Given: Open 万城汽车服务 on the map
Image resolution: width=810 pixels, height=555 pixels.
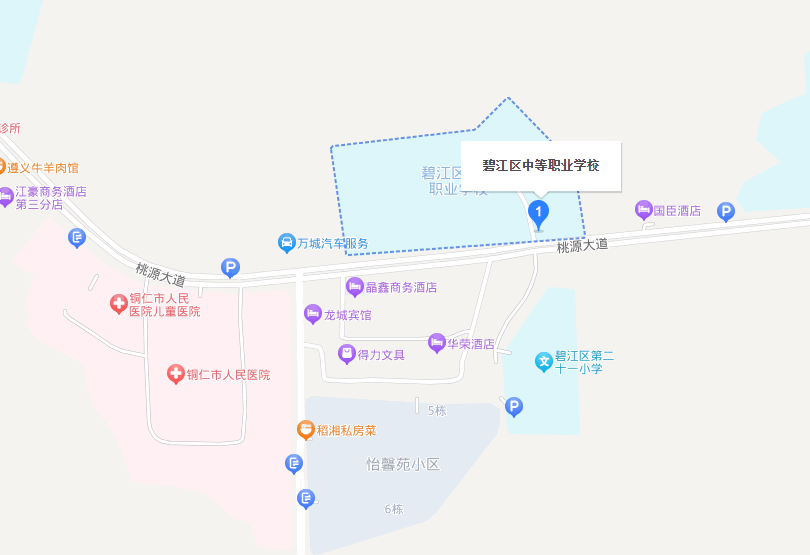Looking at the screenshot, I should [287, 243].
